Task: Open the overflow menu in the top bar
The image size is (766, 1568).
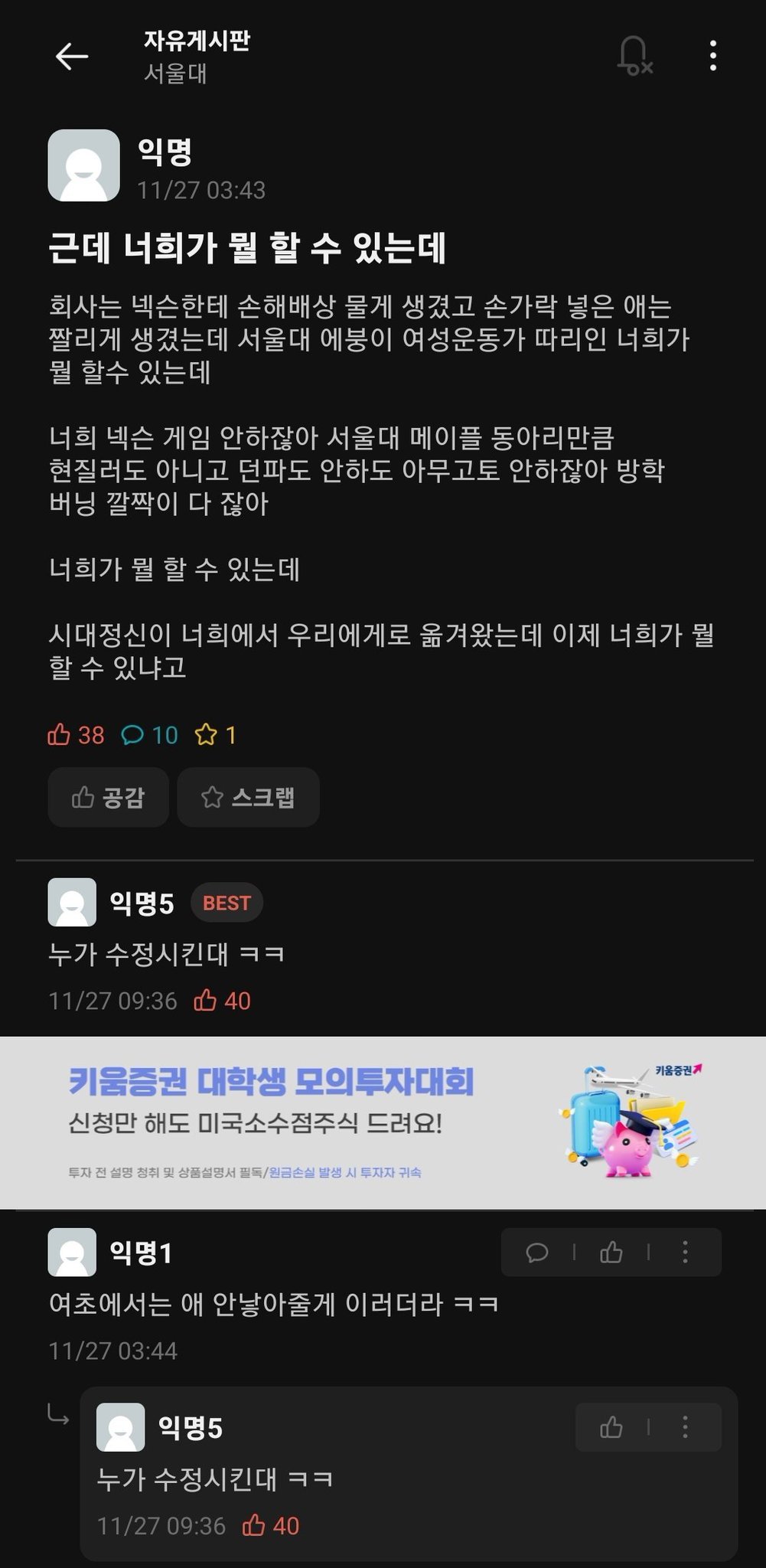Action: [712, 57]
